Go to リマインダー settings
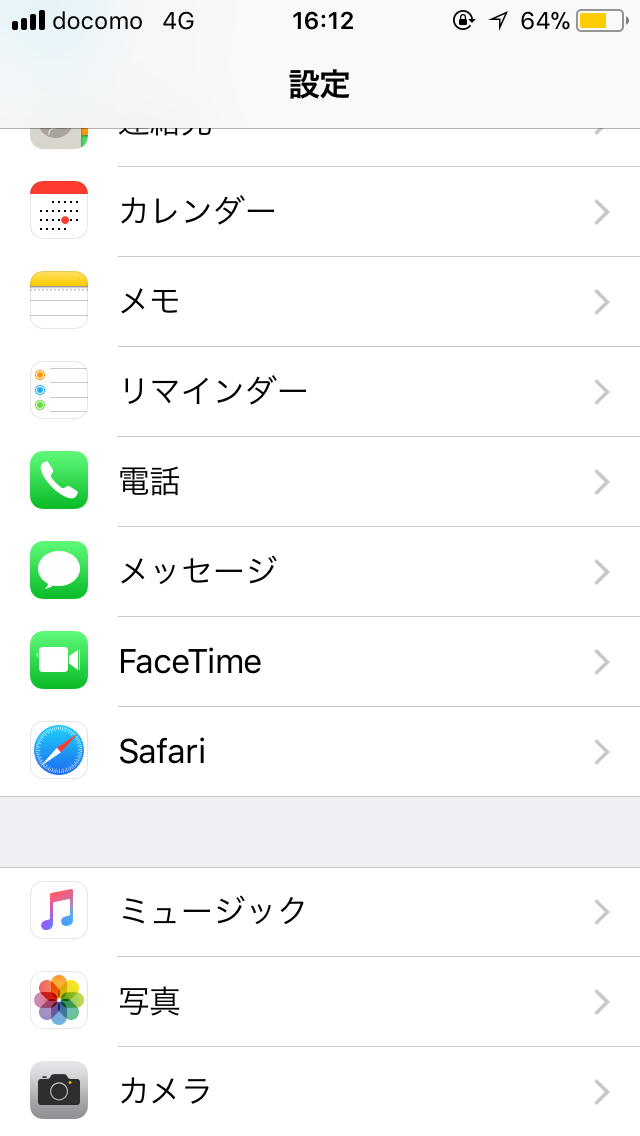Screen dimensions: 640x1136 coord(320,391)
